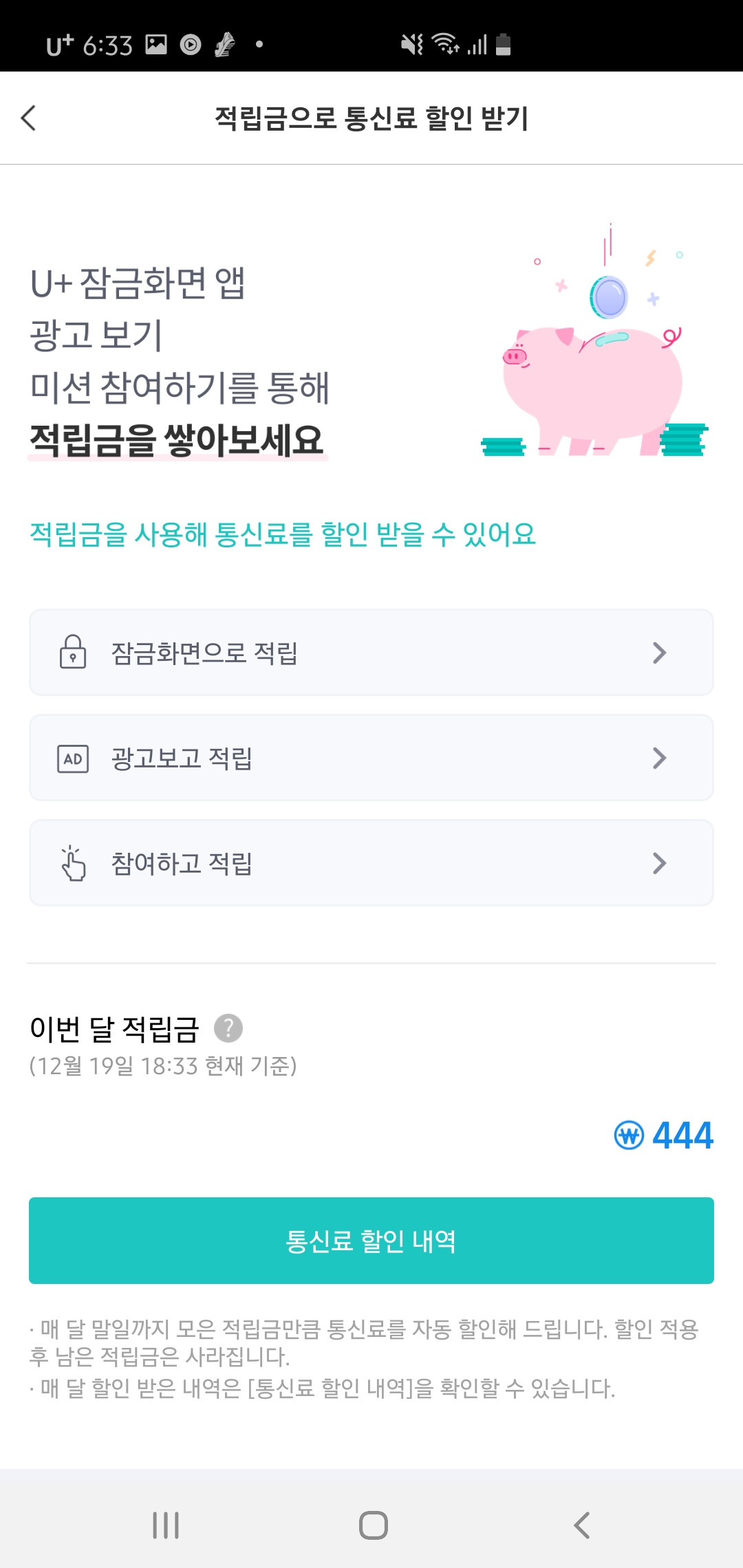This screenshot has height=1568, width=743.
Task: Tap the back arrow at top left
Action: click(x=29, y=118)
